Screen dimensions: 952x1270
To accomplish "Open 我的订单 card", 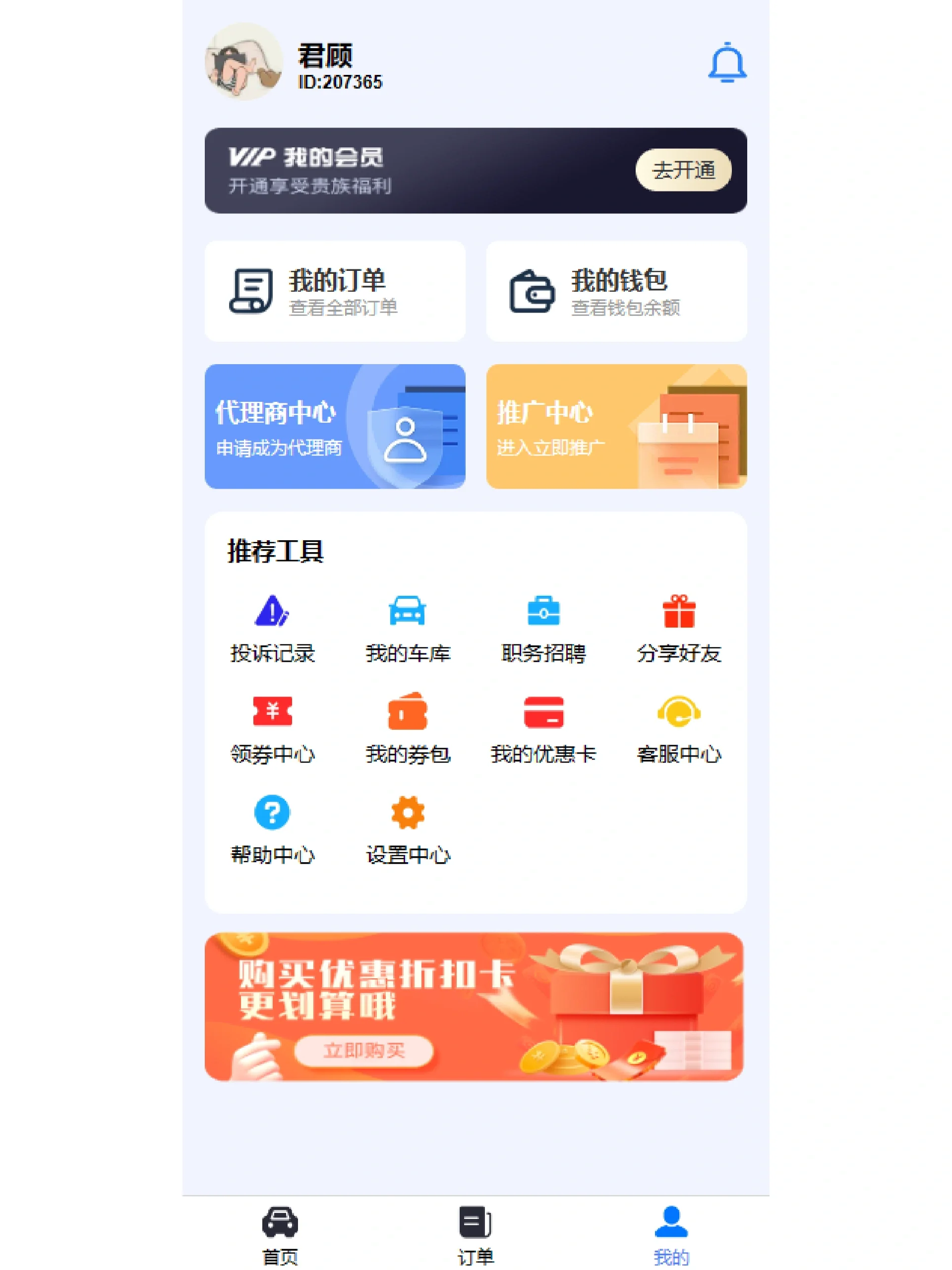I will (335, 291).
